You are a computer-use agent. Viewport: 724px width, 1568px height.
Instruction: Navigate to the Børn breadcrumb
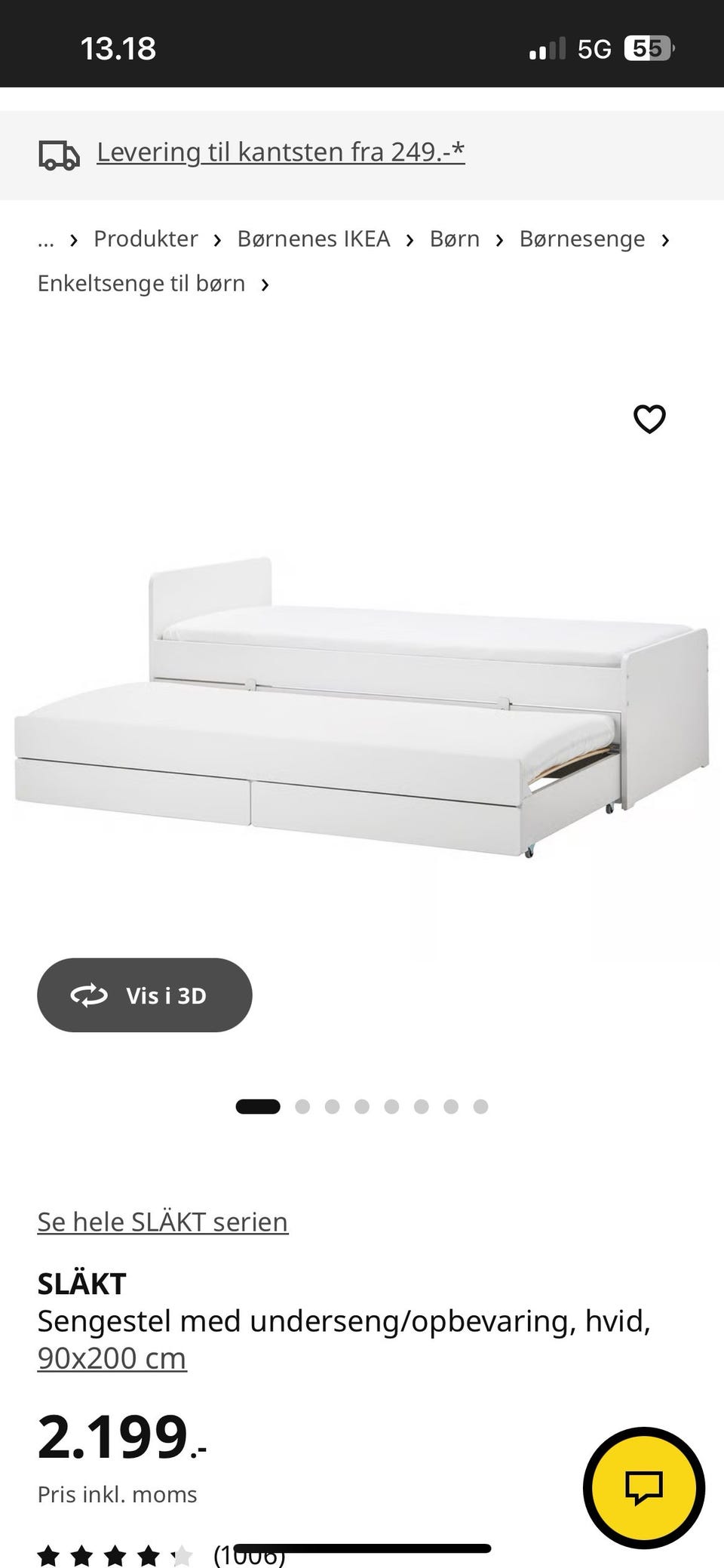pos(454,239)
